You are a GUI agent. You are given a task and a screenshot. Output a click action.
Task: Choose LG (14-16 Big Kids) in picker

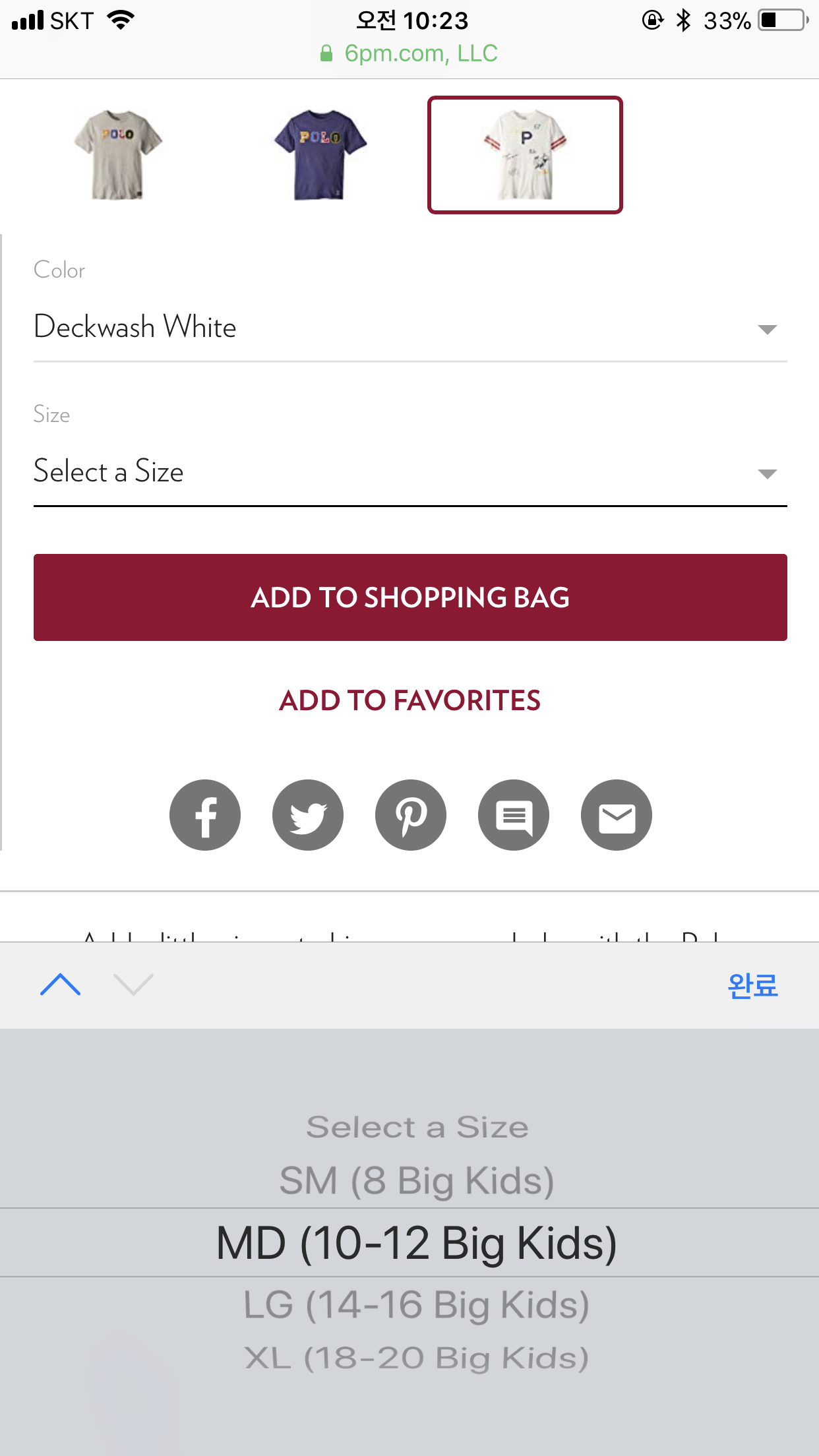[416, 1304]
